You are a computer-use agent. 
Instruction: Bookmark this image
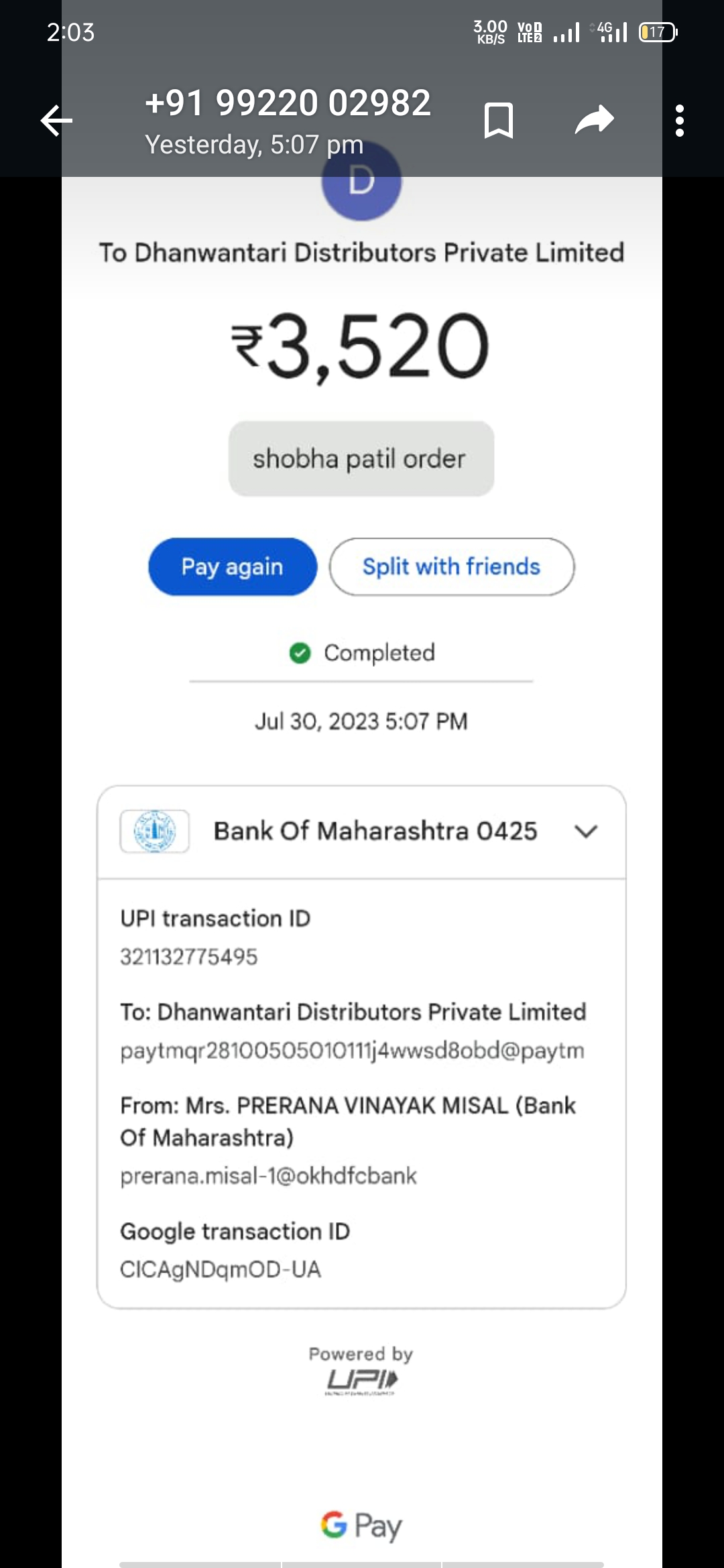(x=499, y=121)
